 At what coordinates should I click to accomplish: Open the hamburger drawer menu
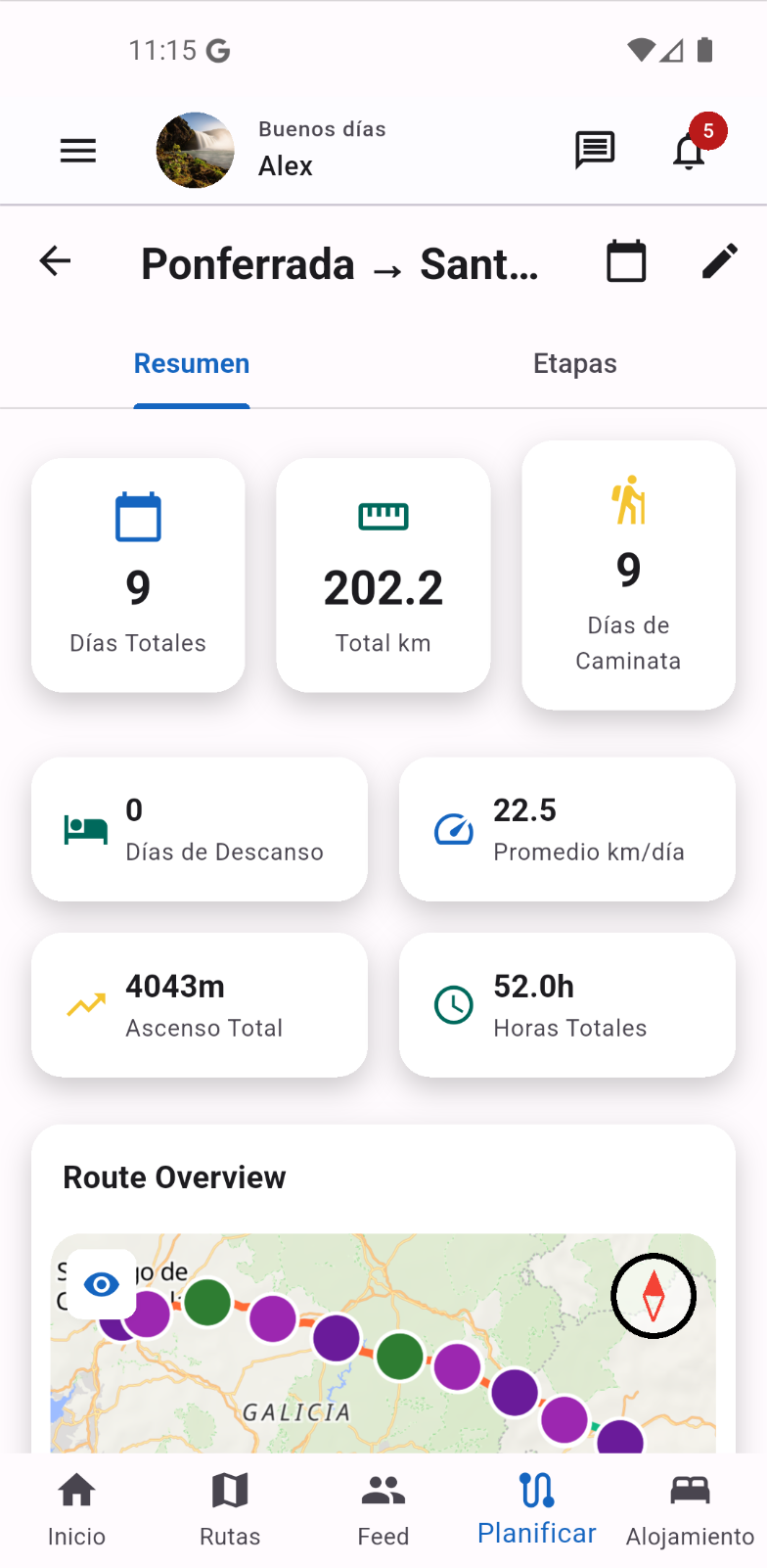(78, 151)
